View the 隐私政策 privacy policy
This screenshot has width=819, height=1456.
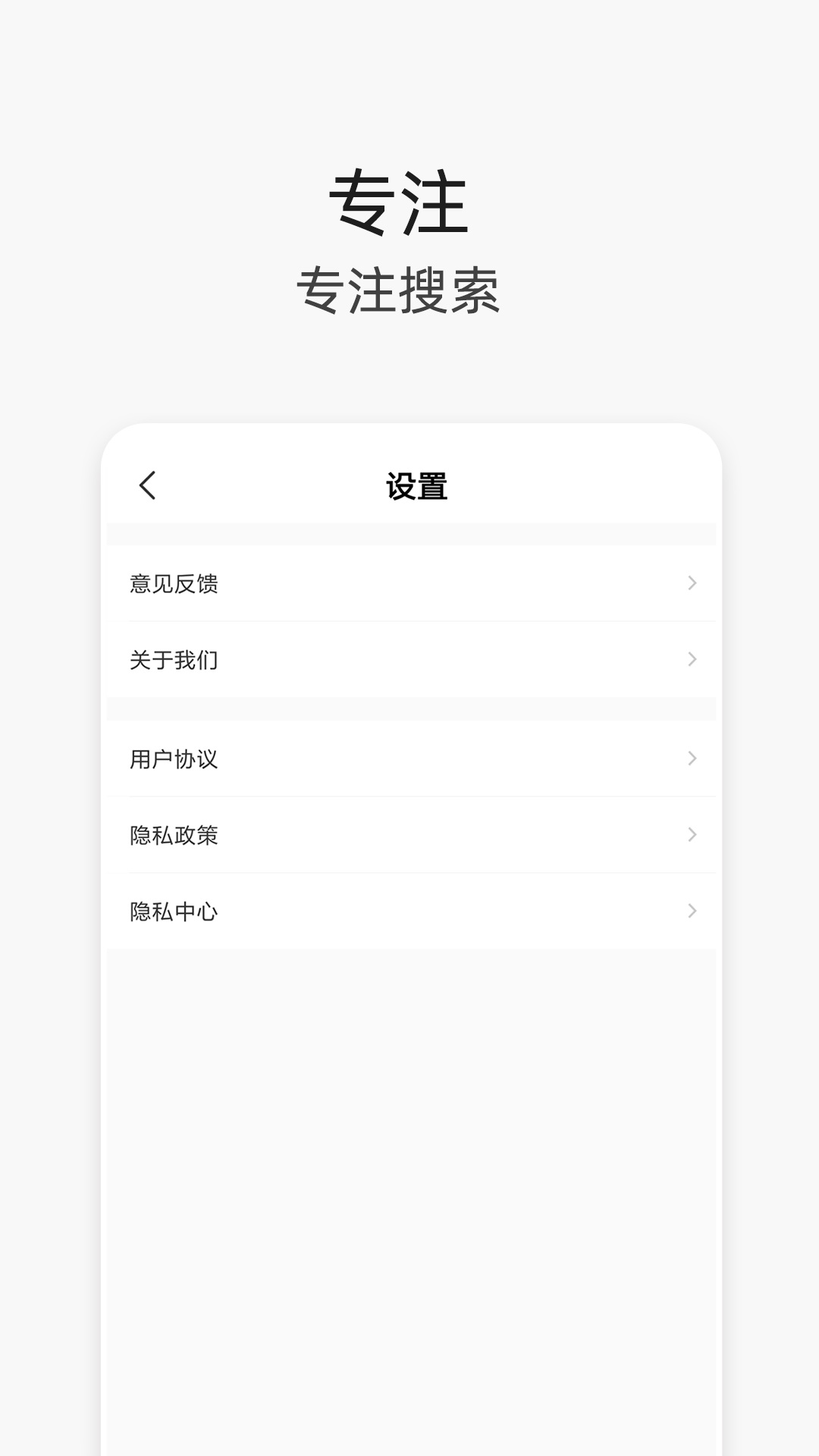click(x=409, y=834)
